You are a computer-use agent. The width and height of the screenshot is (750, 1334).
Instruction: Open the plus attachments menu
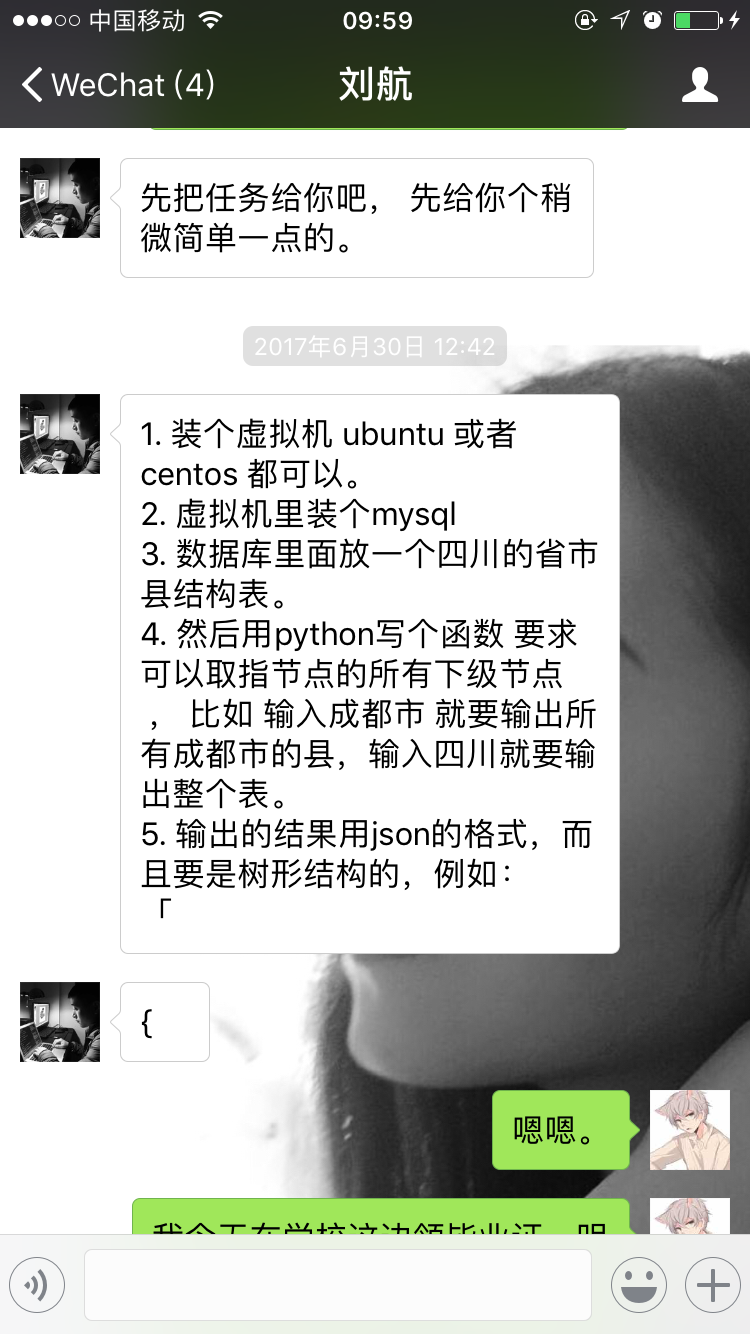[712, 1285]
